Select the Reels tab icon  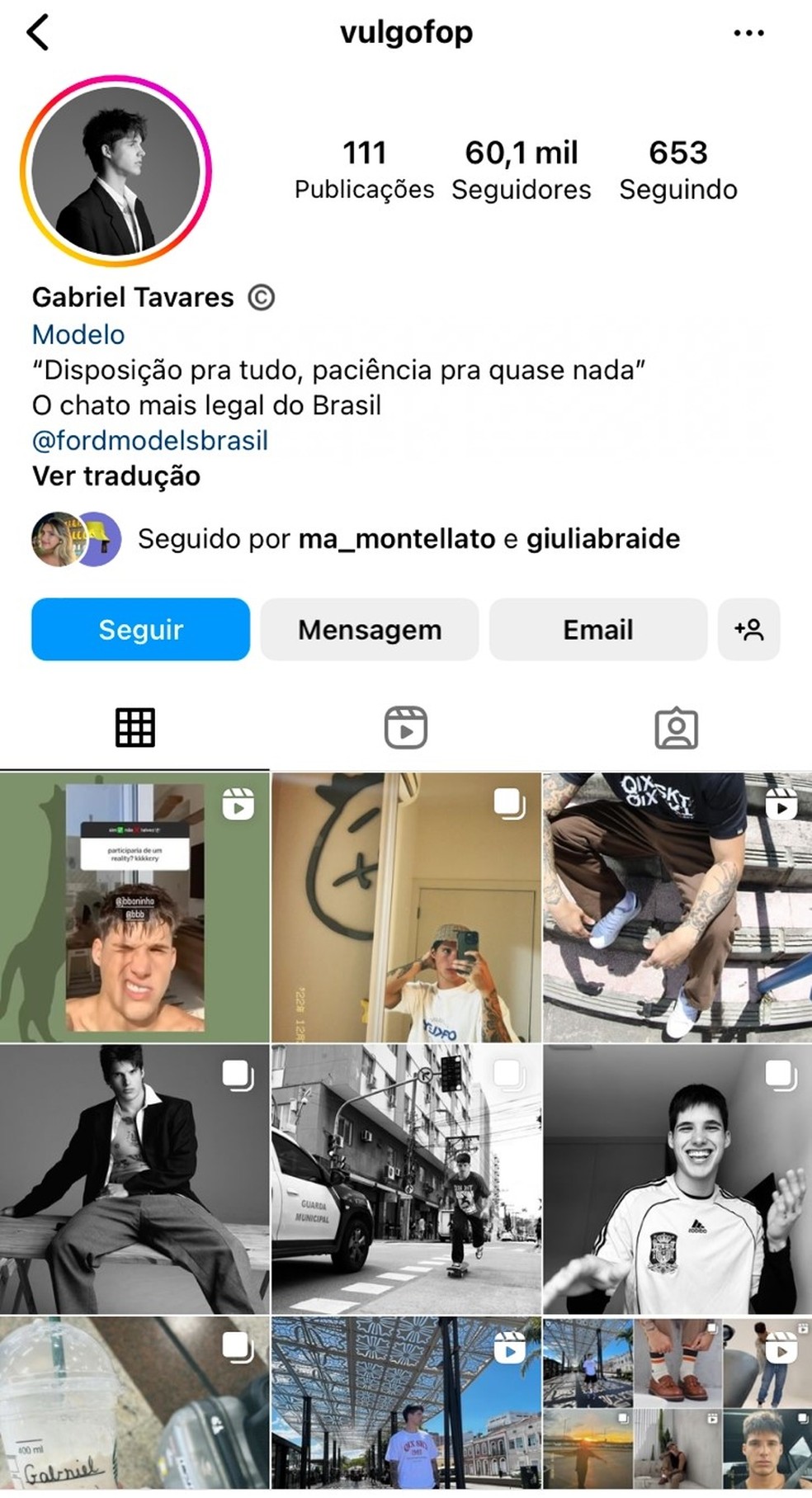[x=405, y=727]
